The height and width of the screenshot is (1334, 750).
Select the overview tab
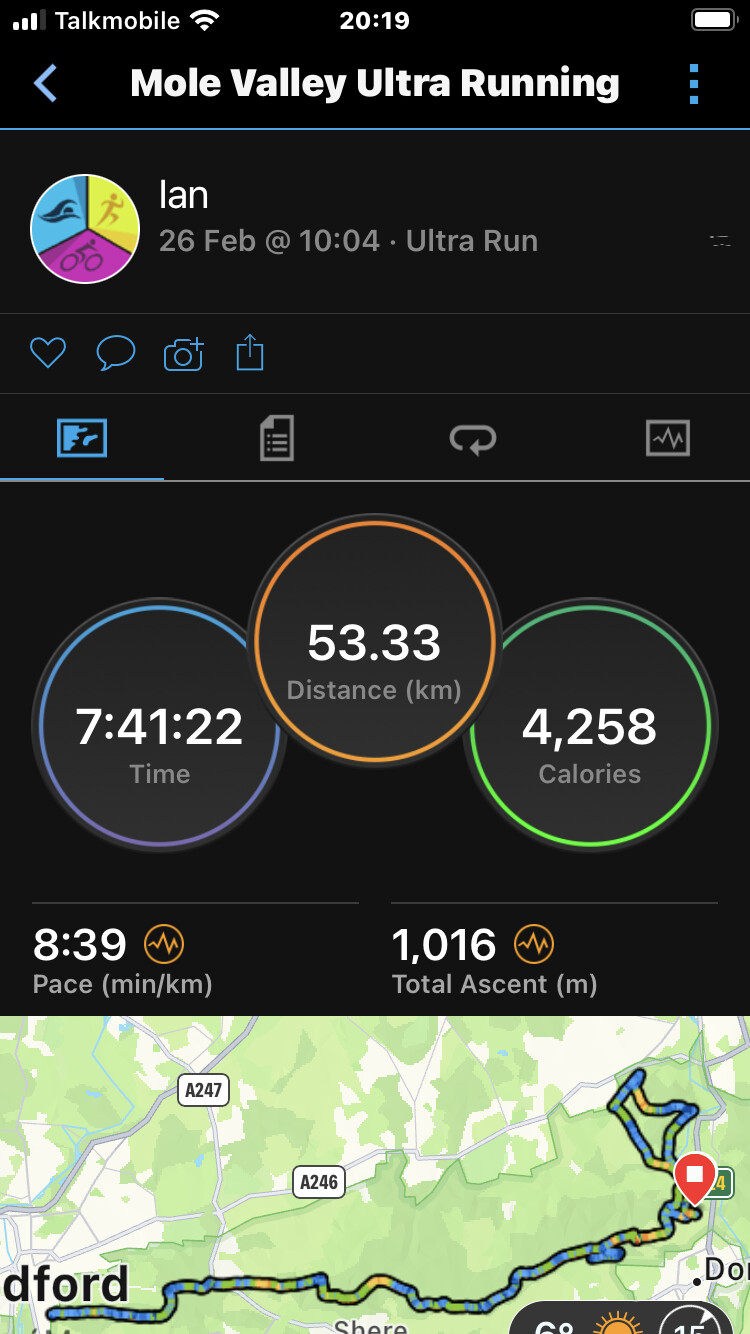[x=82, y=438]
